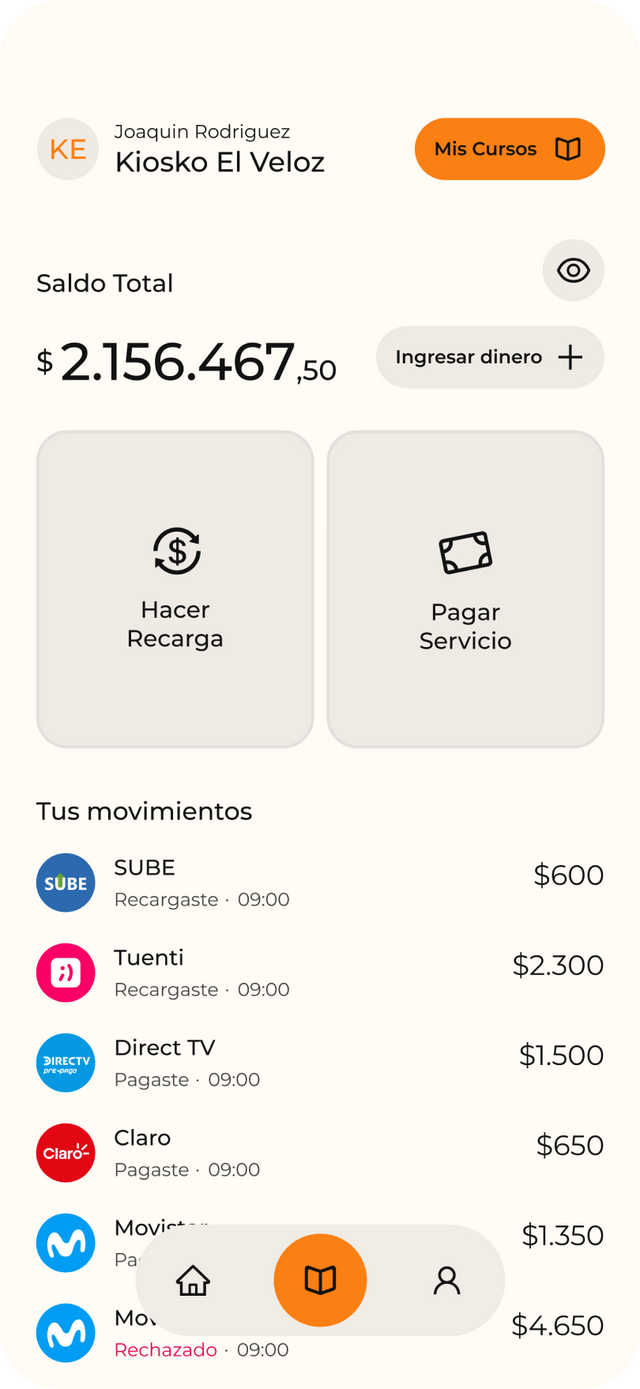View the Tuenti recharge of $2.300

click(x=320, y=972)
